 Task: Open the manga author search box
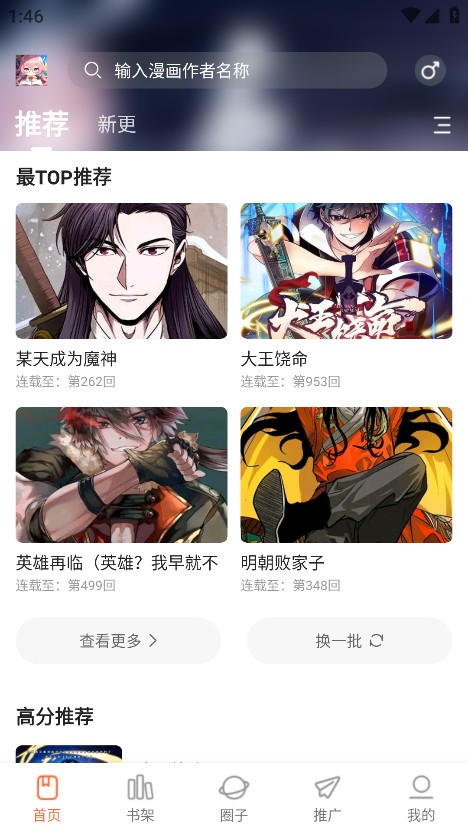point(227,70)
